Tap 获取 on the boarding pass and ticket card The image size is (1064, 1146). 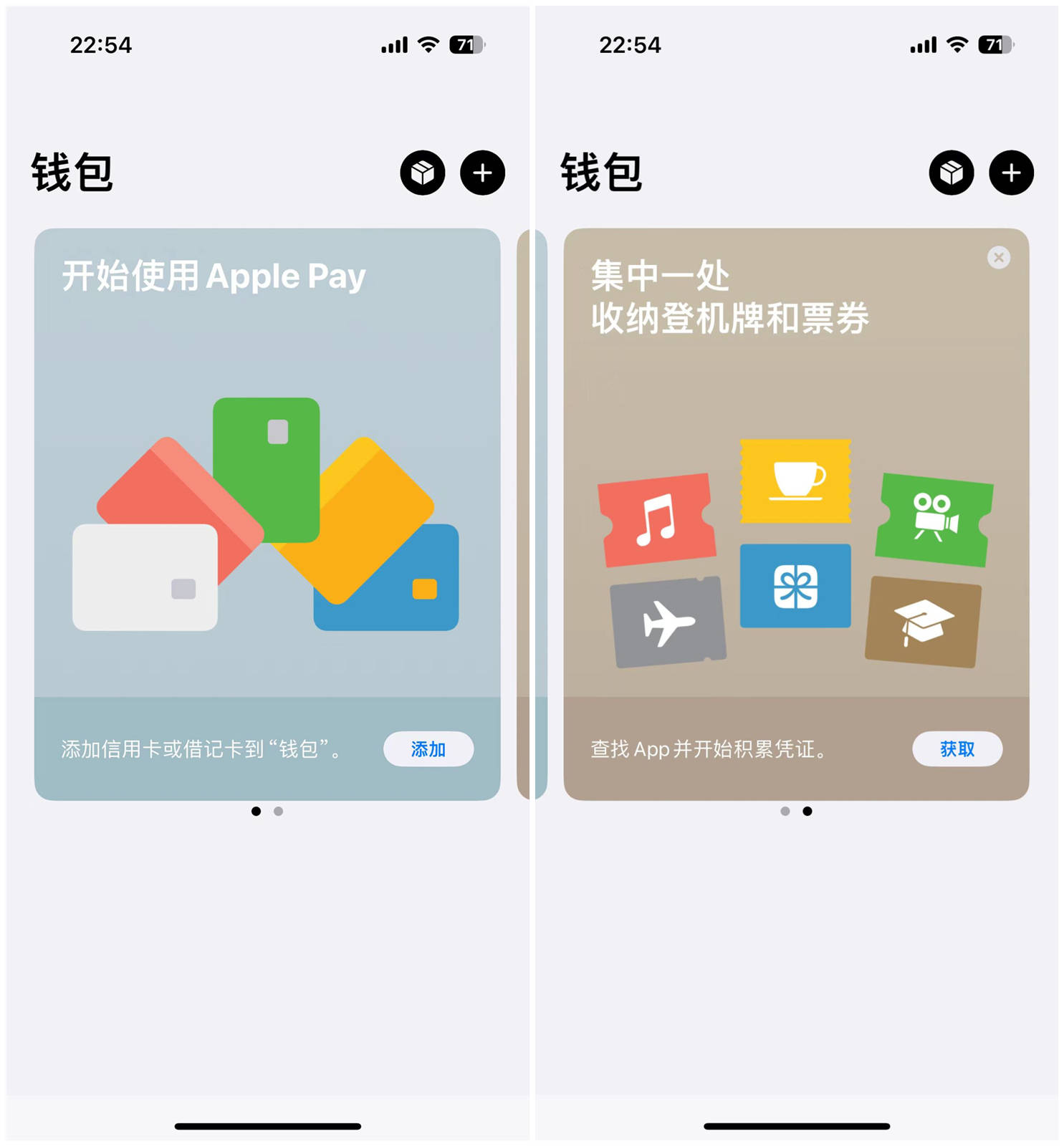pyautogui.click(x=957, y=749)
